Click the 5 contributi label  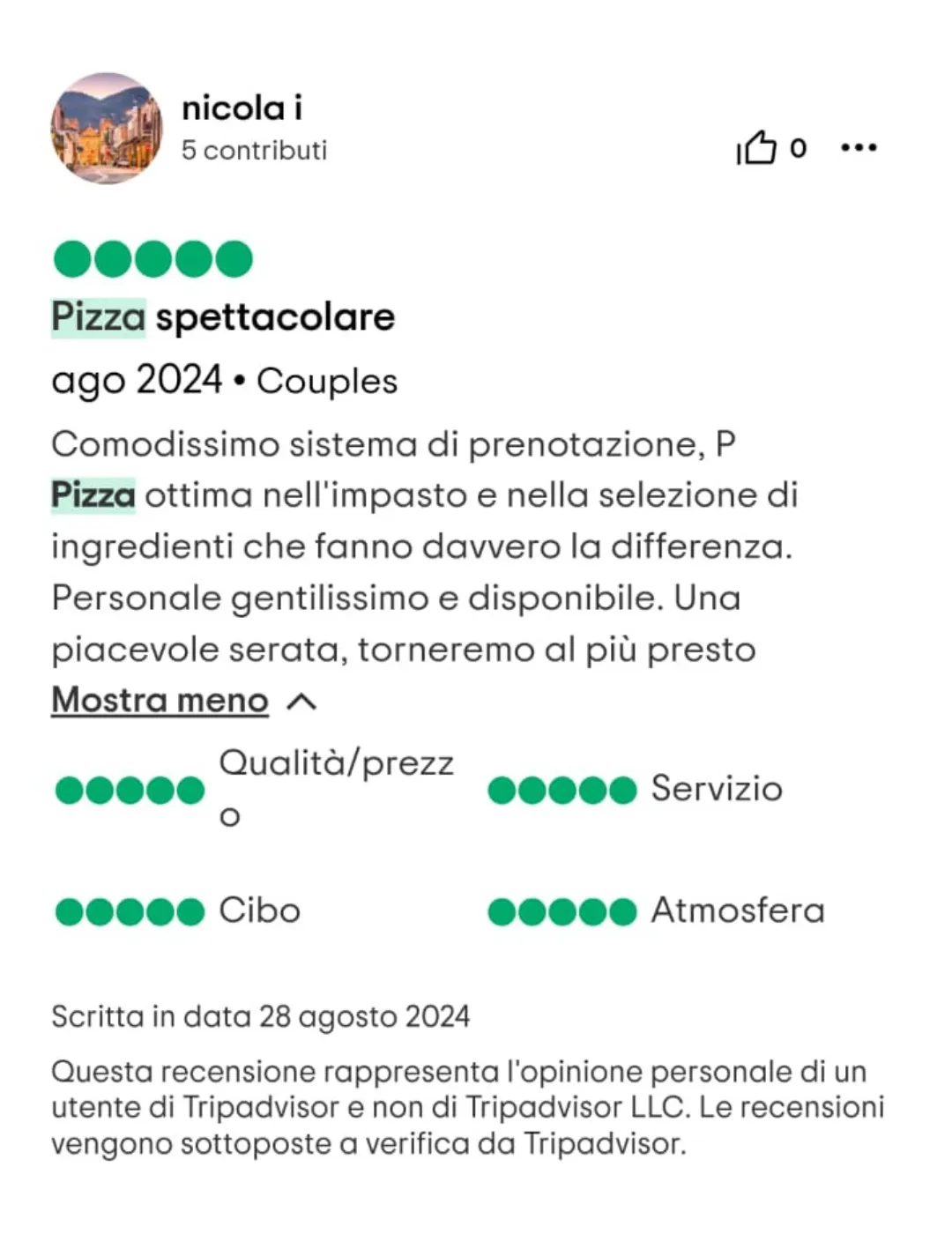254,150
